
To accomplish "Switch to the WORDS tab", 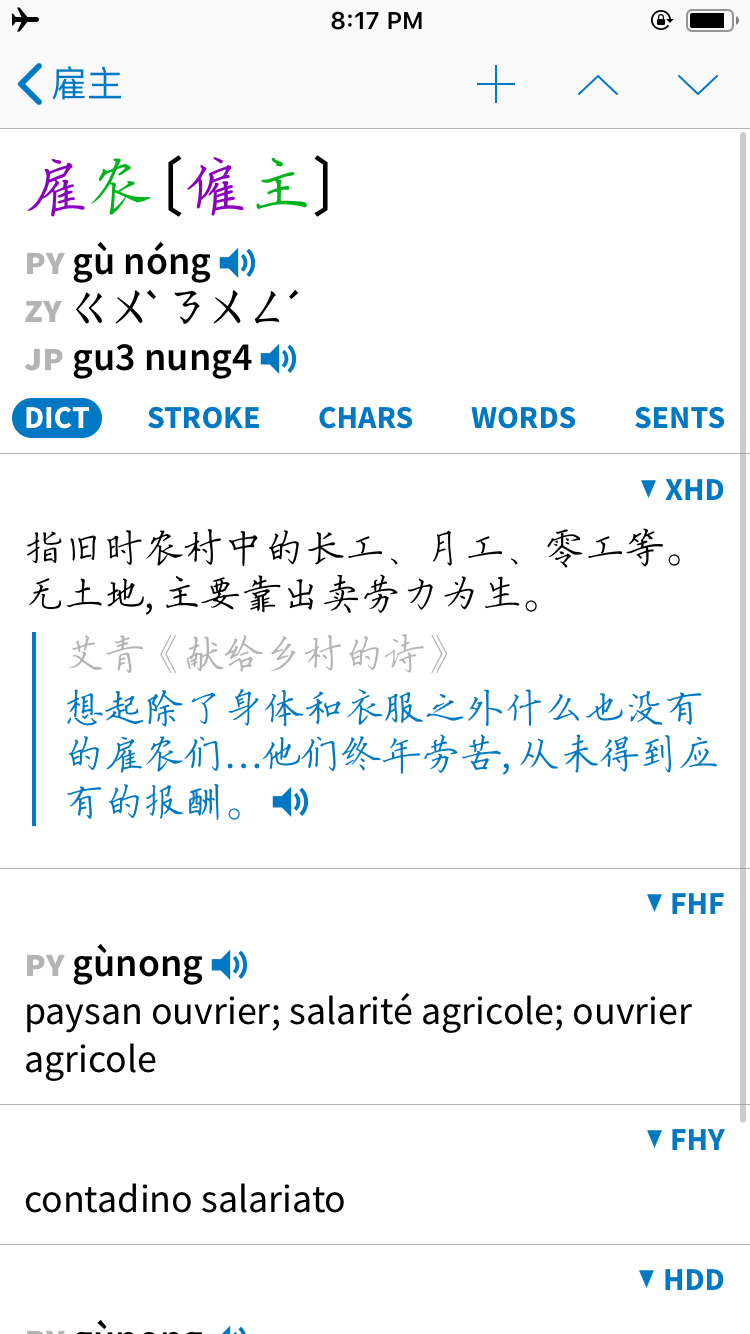I will 524,418.
